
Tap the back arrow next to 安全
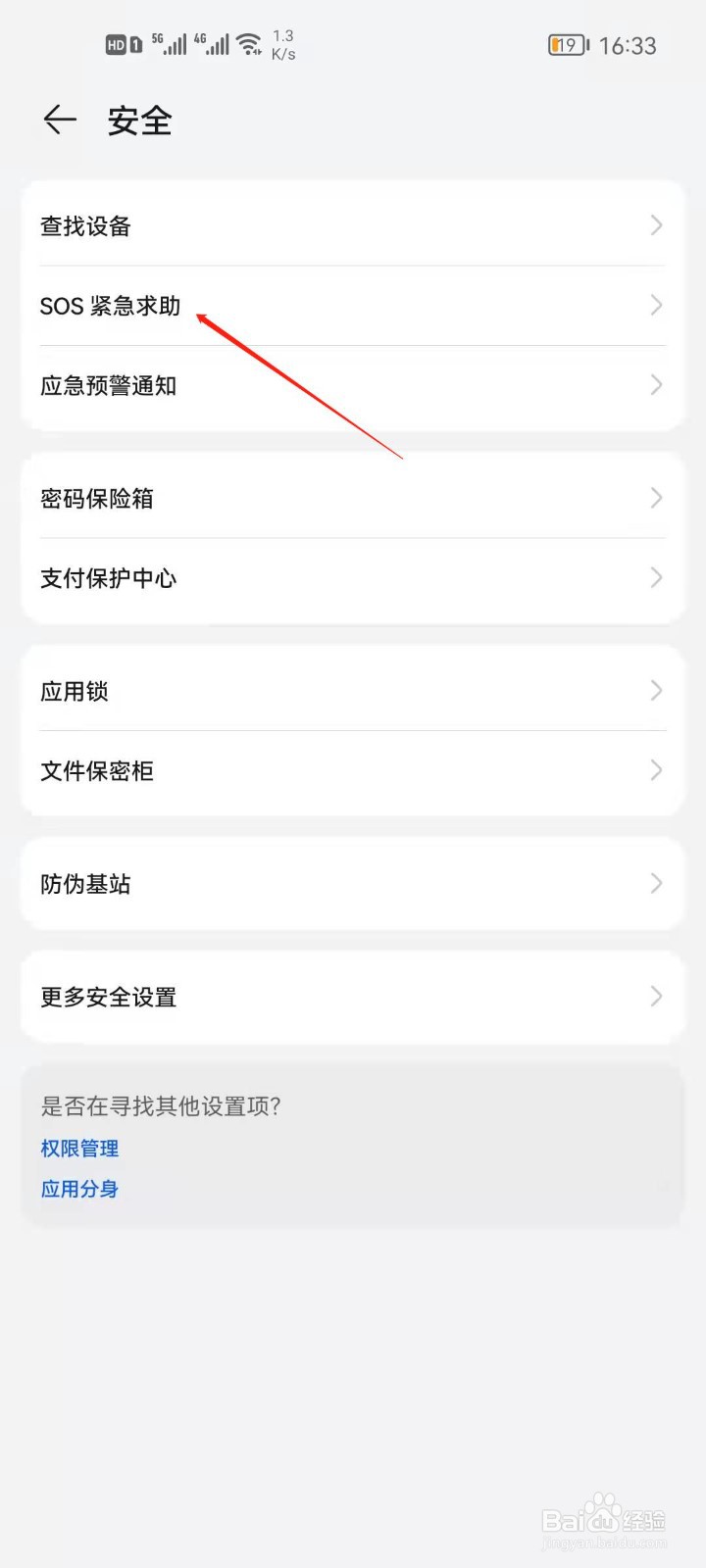pyautogui.click(x=59, y=120)
